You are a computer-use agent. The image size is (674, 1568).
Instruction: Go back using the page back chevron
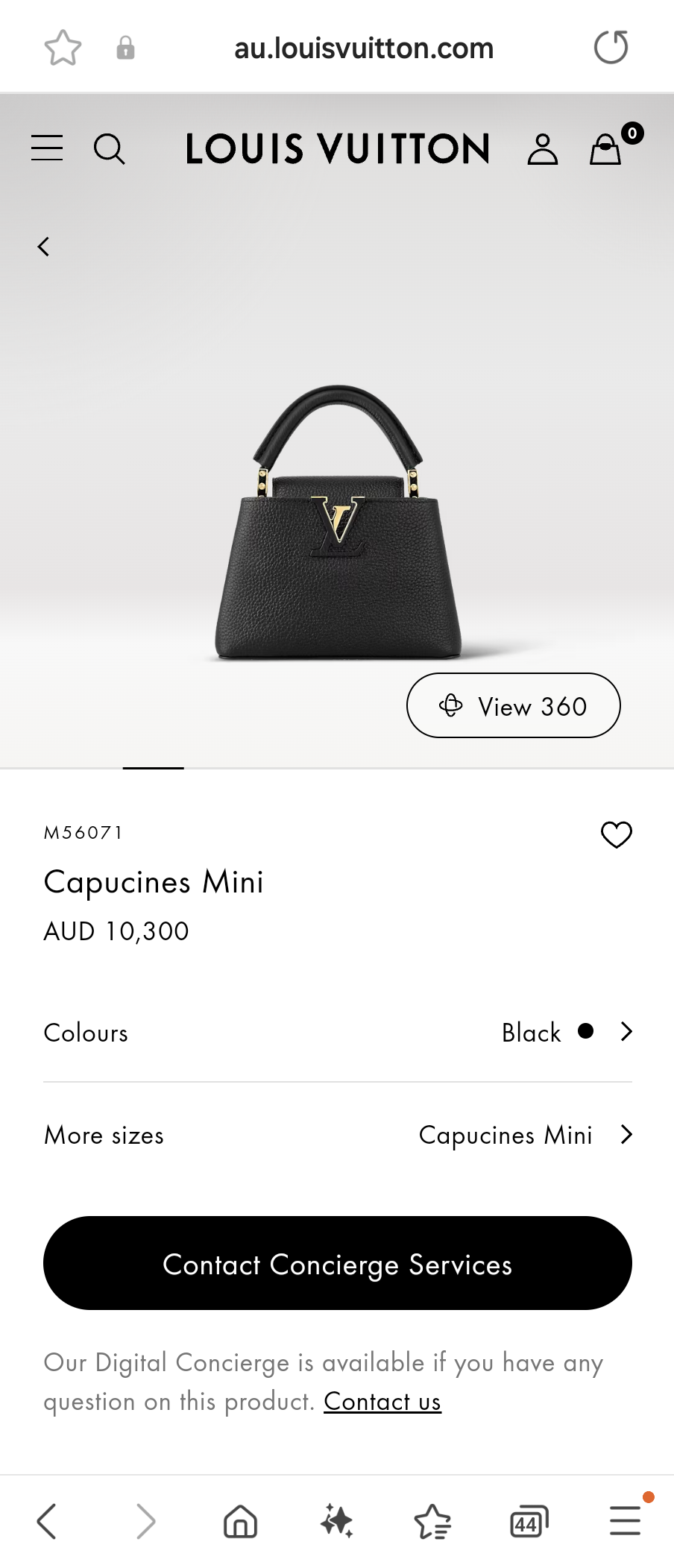click(43, 246)
